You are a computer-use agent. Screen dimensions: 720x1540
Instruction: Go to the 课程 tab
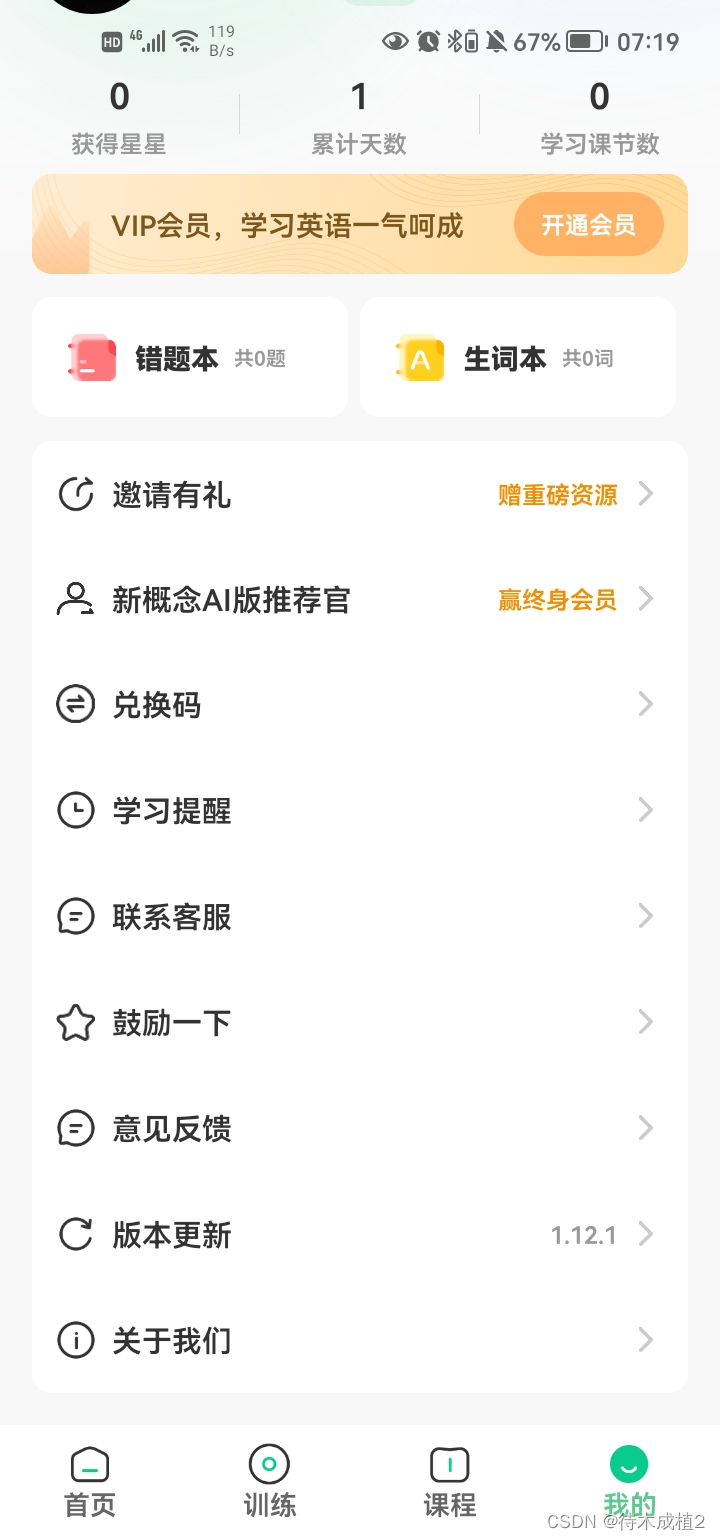coord(449,1482)
